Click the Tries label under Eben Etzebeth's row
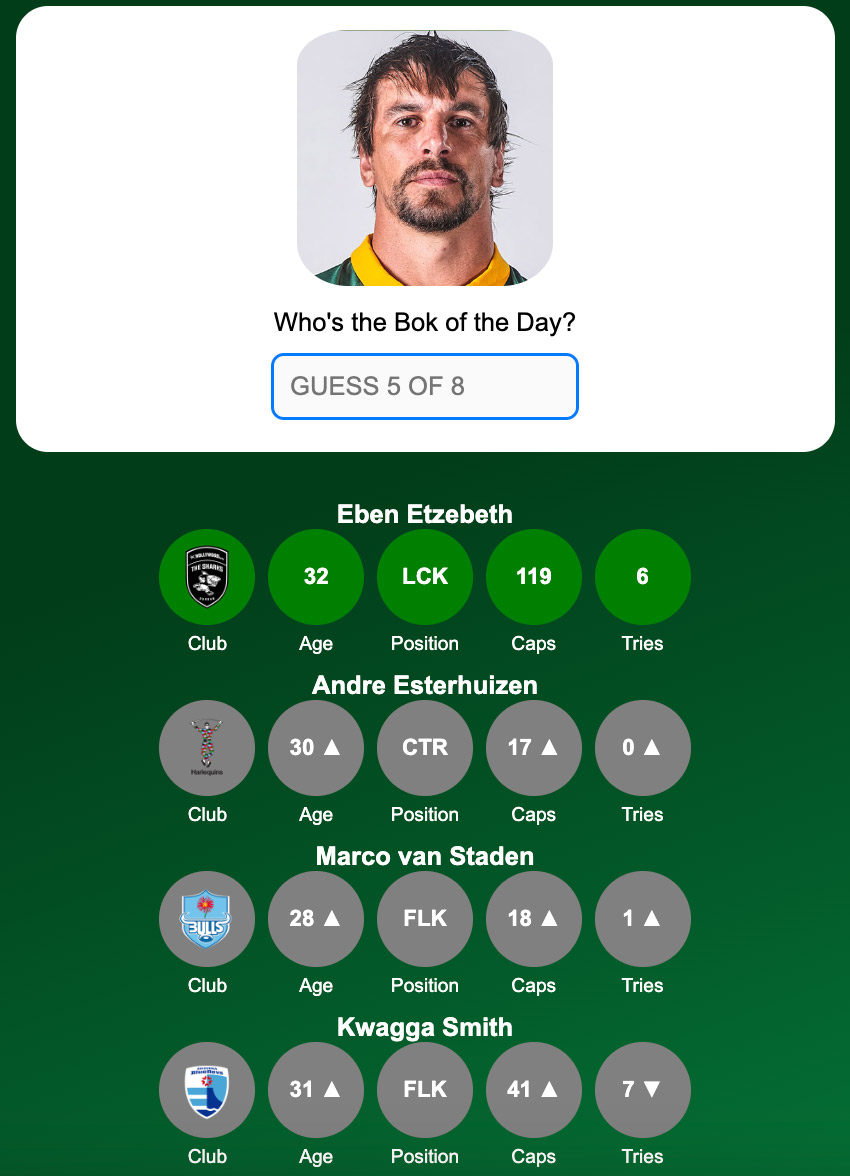The image size is (850, 1176). 643,643
